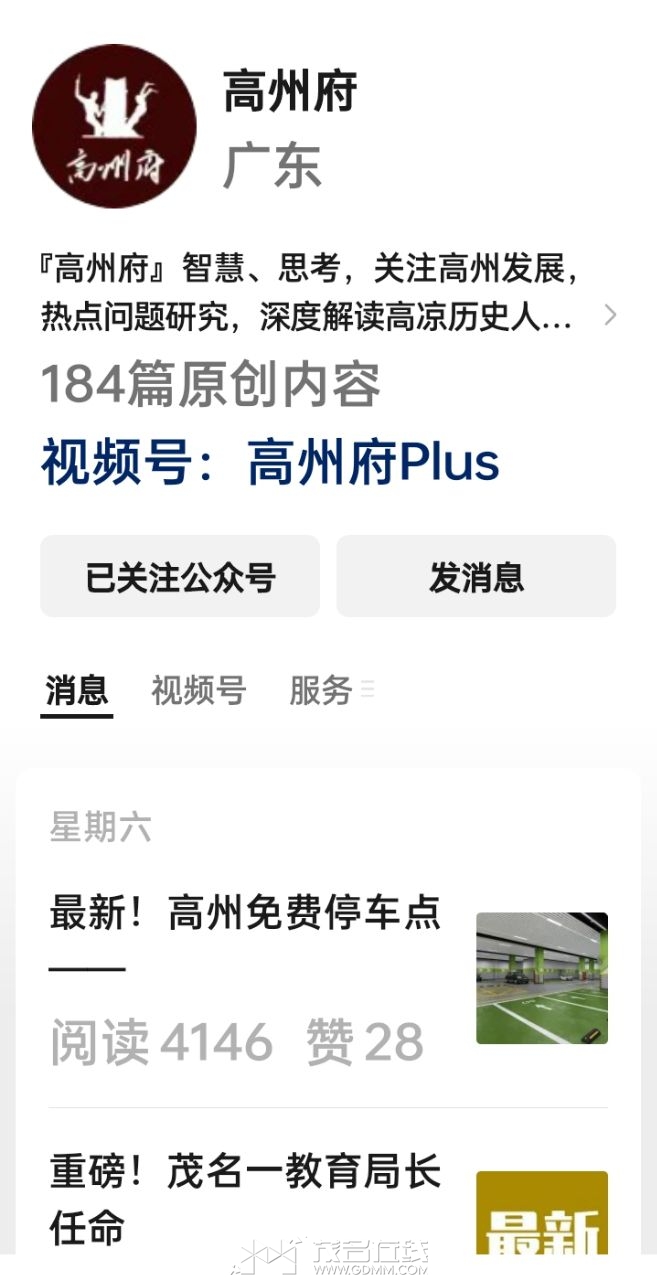Switch to the 服务 tab
Screen dimensions: 657x1280
coord(321,691)
